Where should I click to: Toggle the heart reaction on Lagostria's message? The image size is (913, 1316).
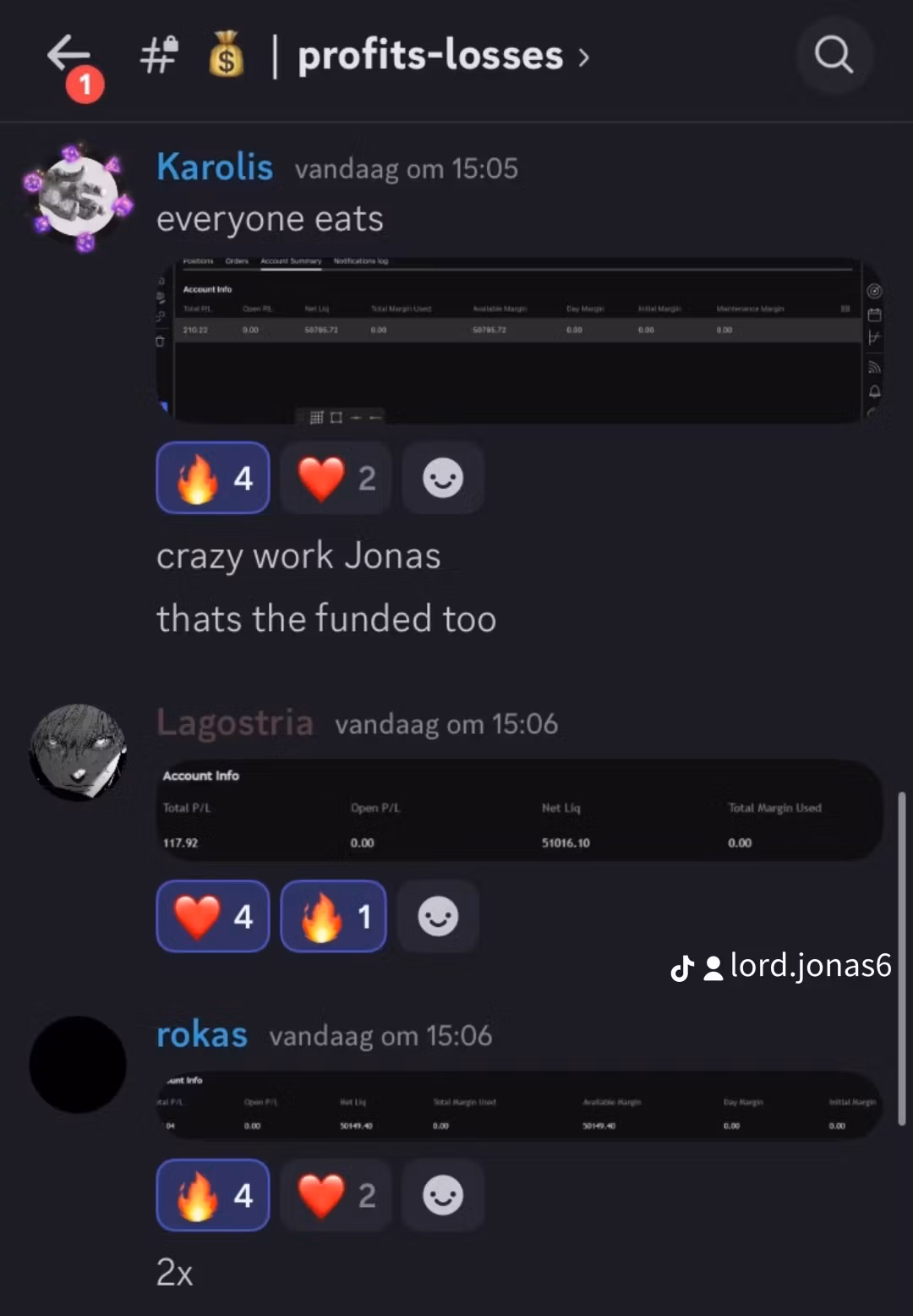213,916
